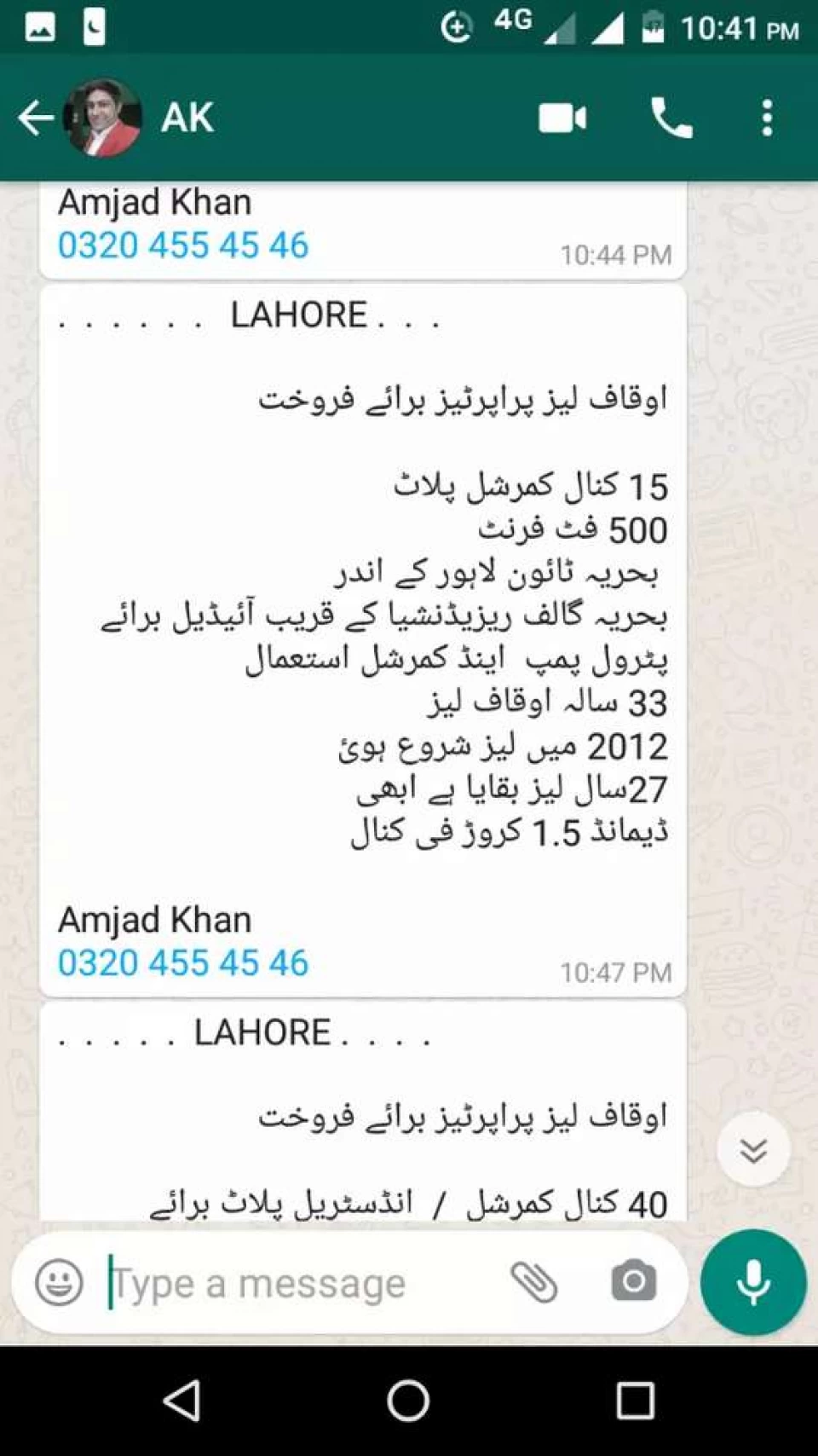
Task: Tap the microphone voice message button
Action: (x=753, y=1282)
